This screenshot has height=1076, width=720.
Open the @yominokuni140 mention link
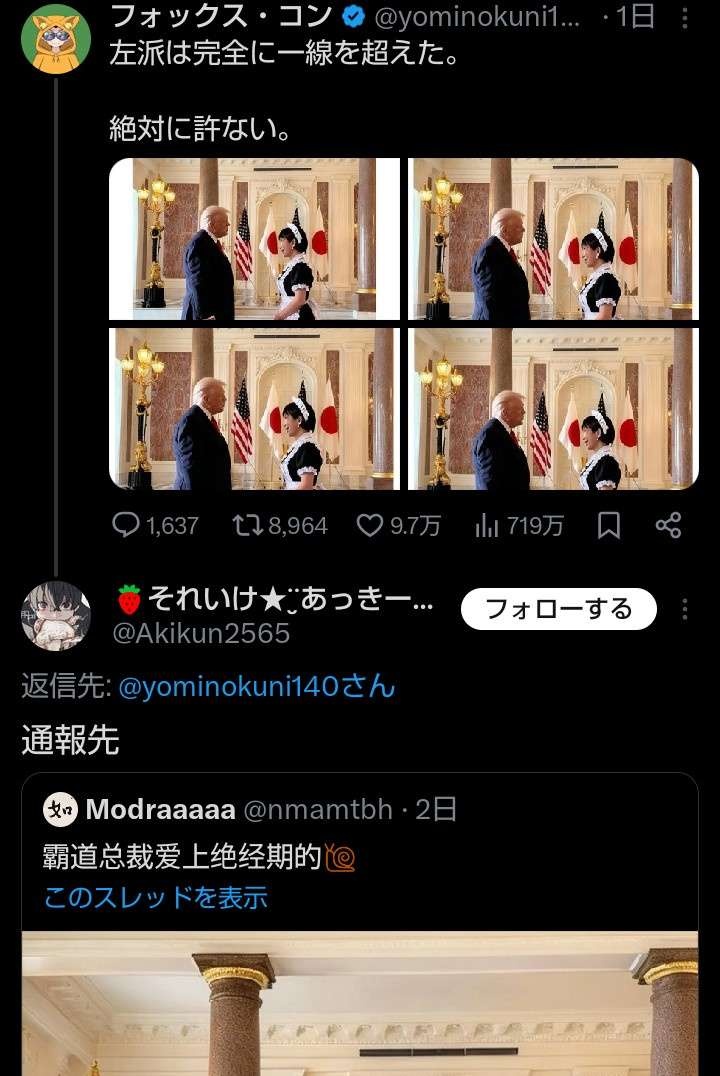pos(256,687)
